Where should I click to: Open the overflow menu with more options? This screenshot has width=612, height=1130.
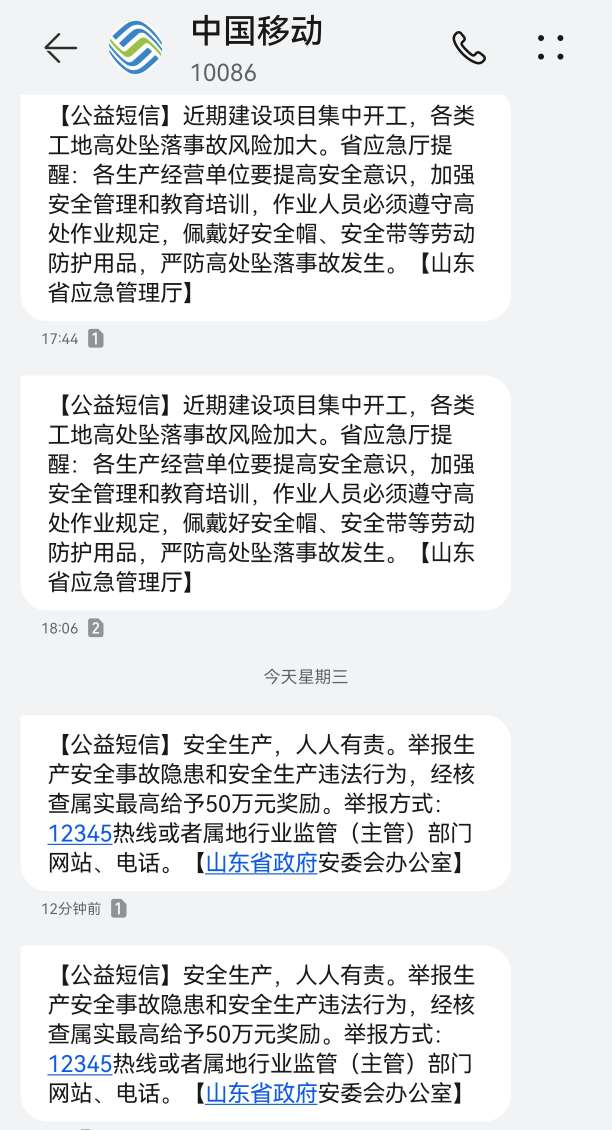pos(551,47)
